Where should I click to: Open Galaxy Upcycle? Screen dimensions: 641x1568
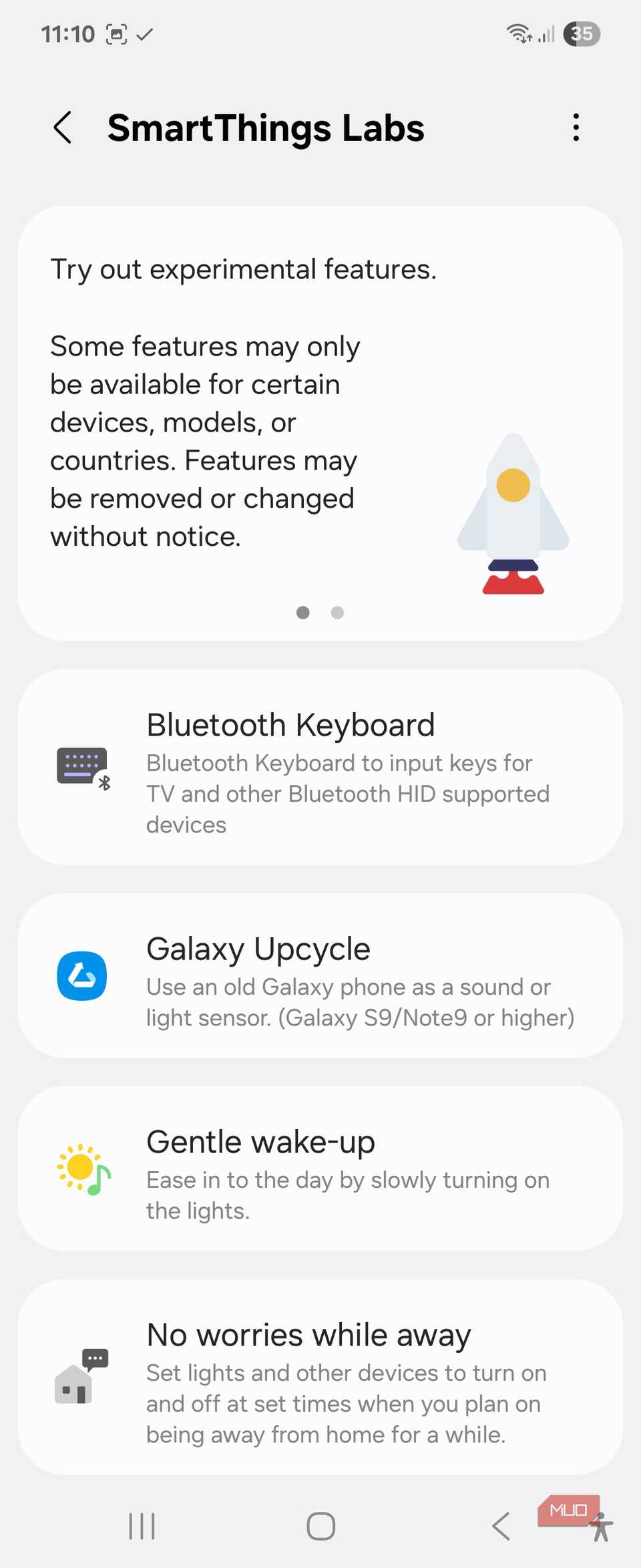pos(320,976)
